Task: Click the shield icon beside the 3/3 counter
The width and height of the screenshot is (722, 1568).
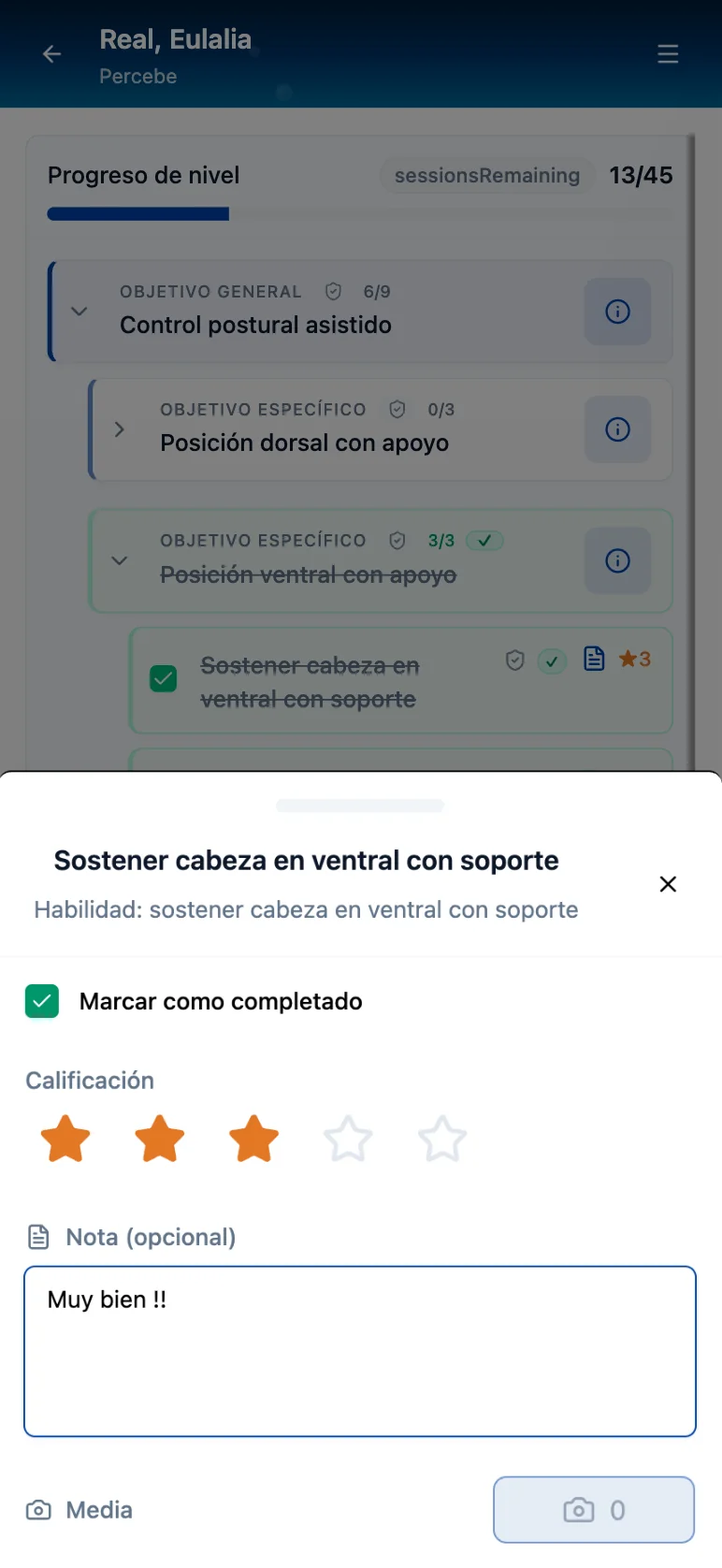Action: pos(397,540)
